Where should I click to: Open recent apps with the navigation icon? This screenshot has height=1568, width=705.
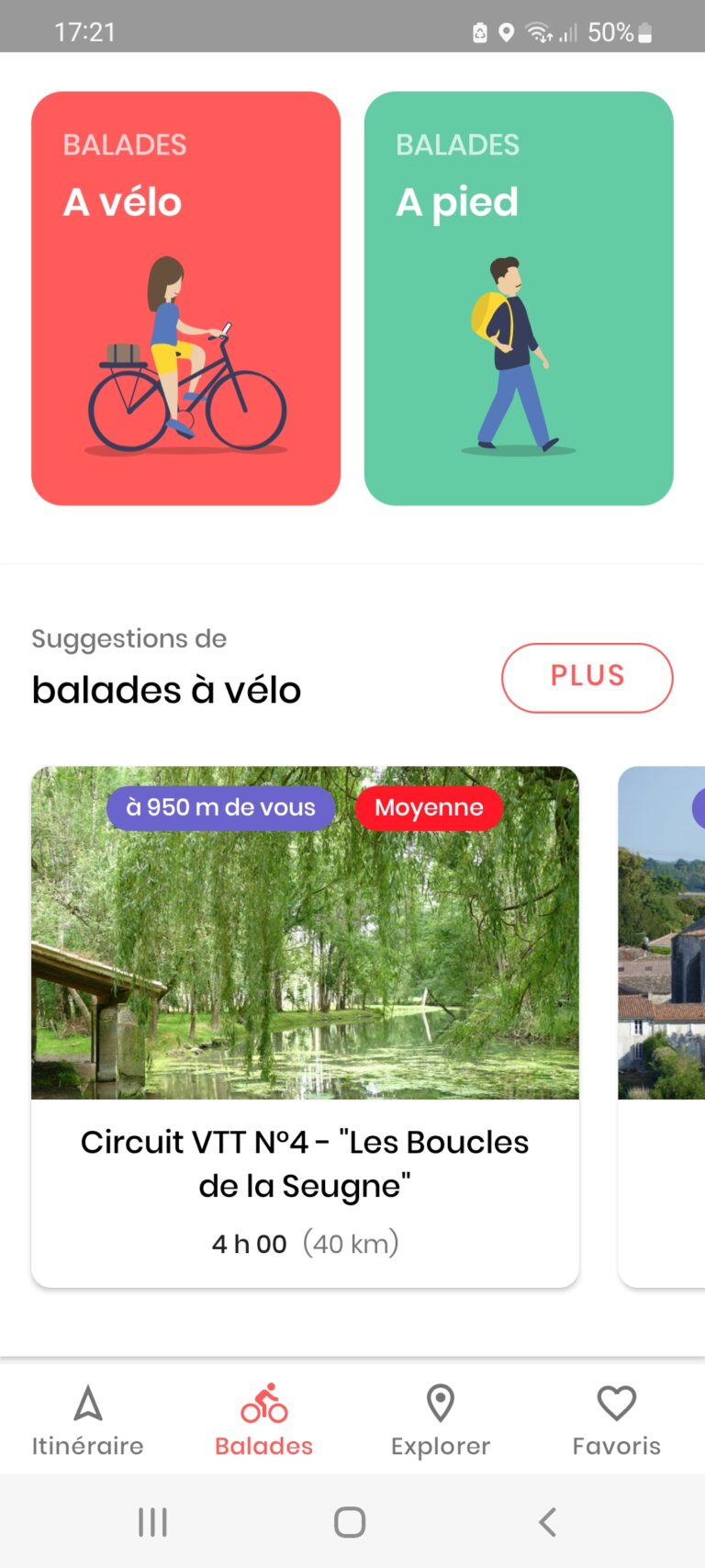click(x=152, y=1520)
